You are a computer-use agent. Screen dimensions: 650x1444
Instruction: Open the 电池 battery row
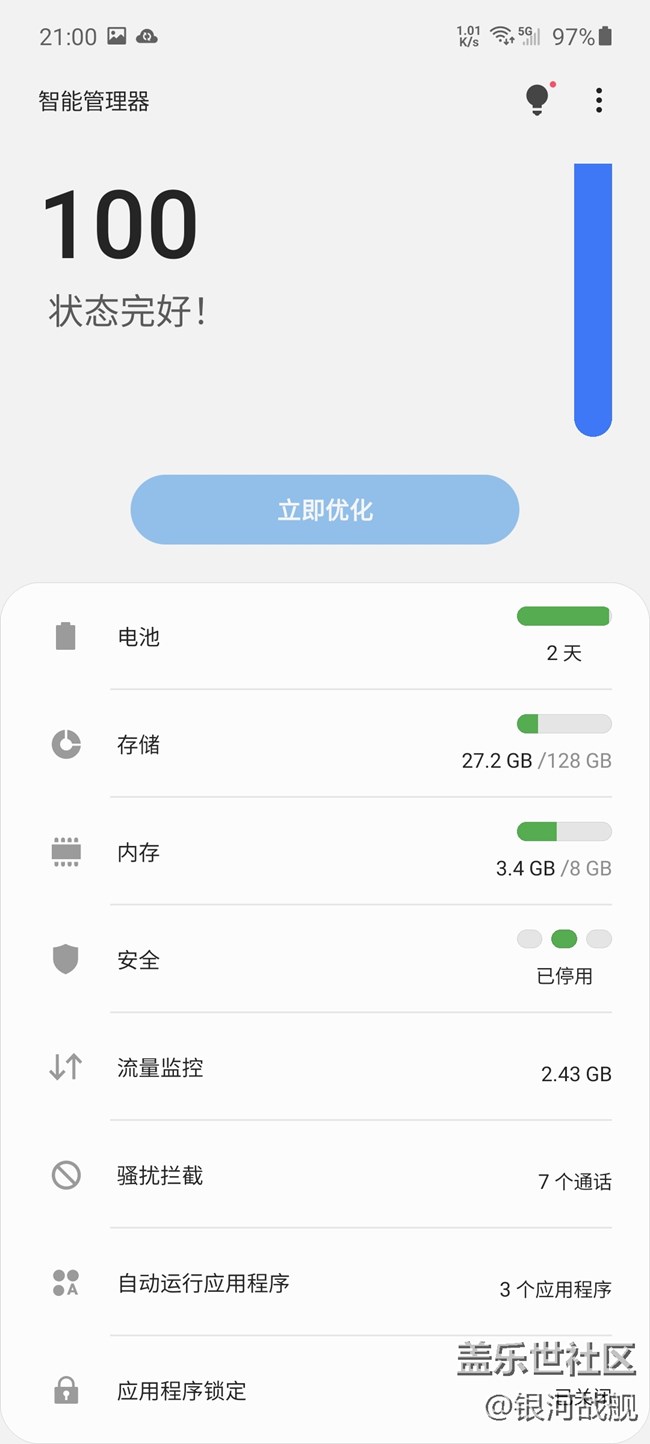(x=330, y=637)
